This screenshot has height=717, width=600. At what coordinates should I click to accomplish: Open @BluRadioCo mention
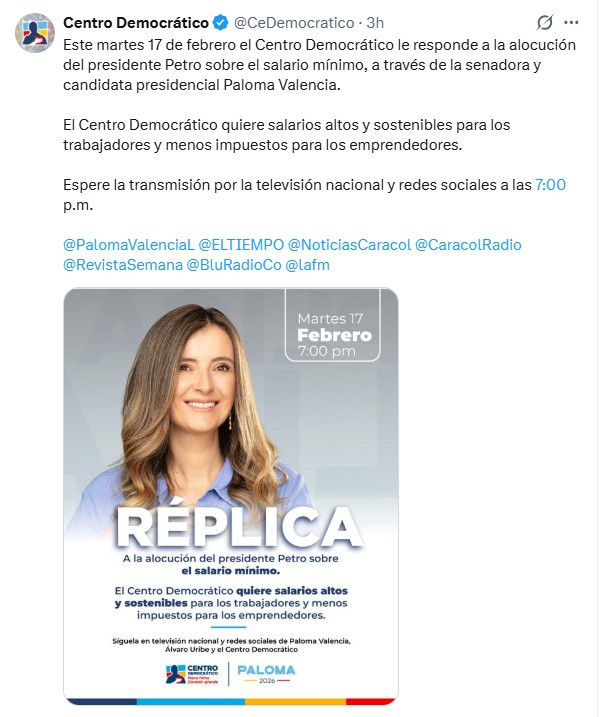[x=234, y=265]
